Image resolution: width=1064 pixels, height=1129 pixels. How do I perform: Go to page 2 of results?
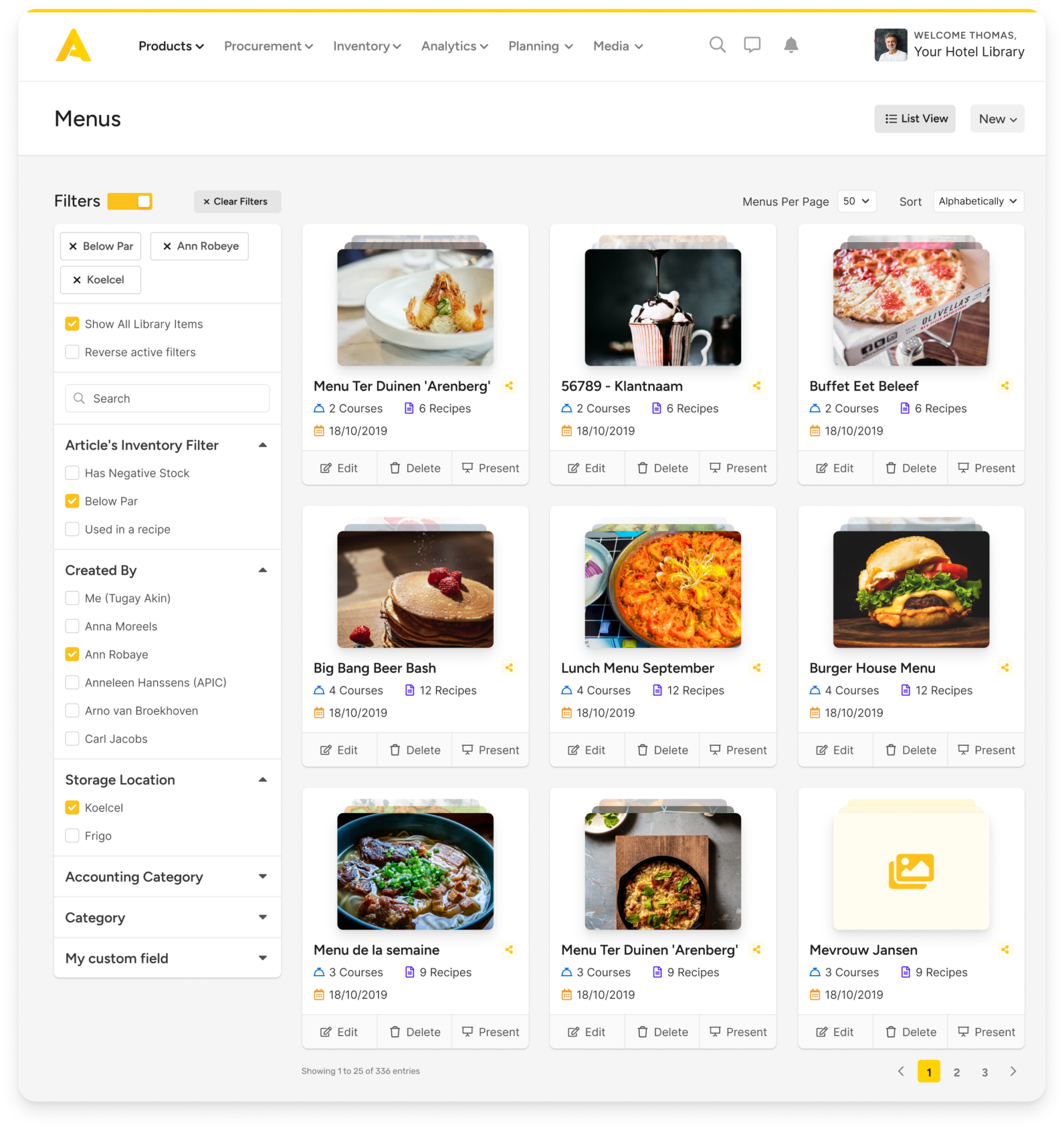pos(956,1072)
